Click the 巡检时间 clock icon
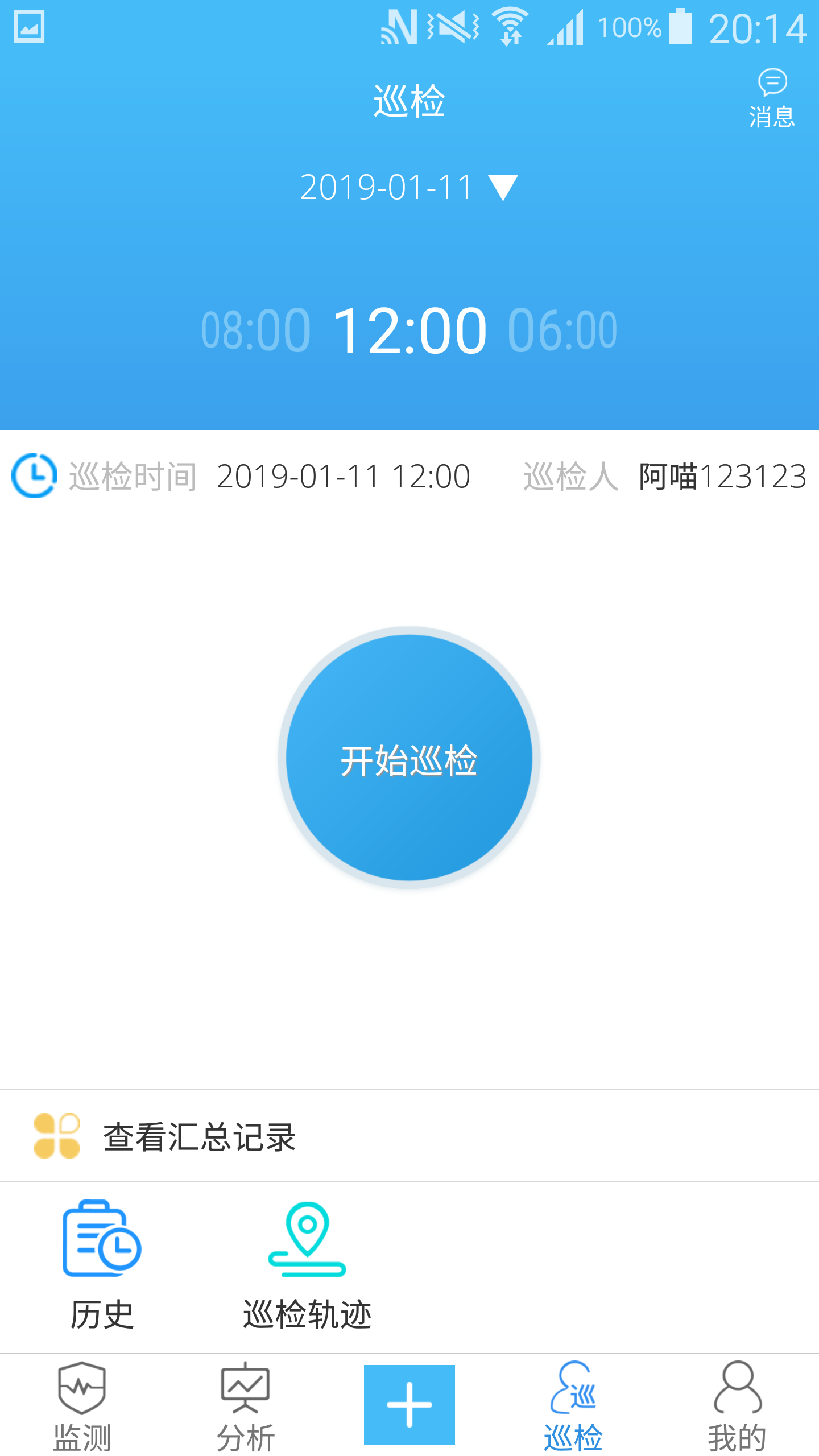The height and width of the screenshot is (1456, 819). click(34, 477)
